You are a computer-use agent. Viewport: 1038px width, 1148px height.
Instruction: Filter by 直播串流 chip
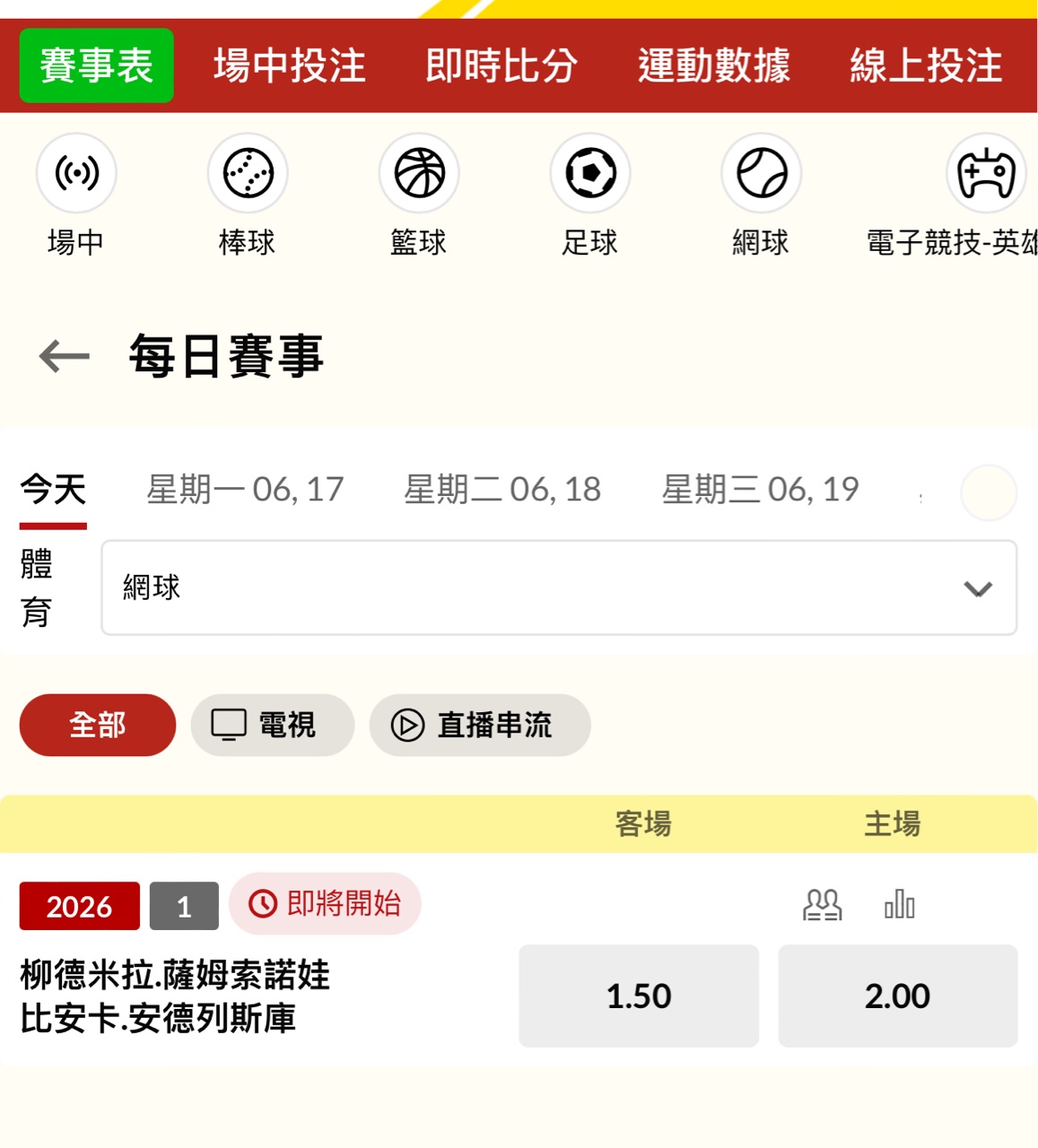pos(479,725)
